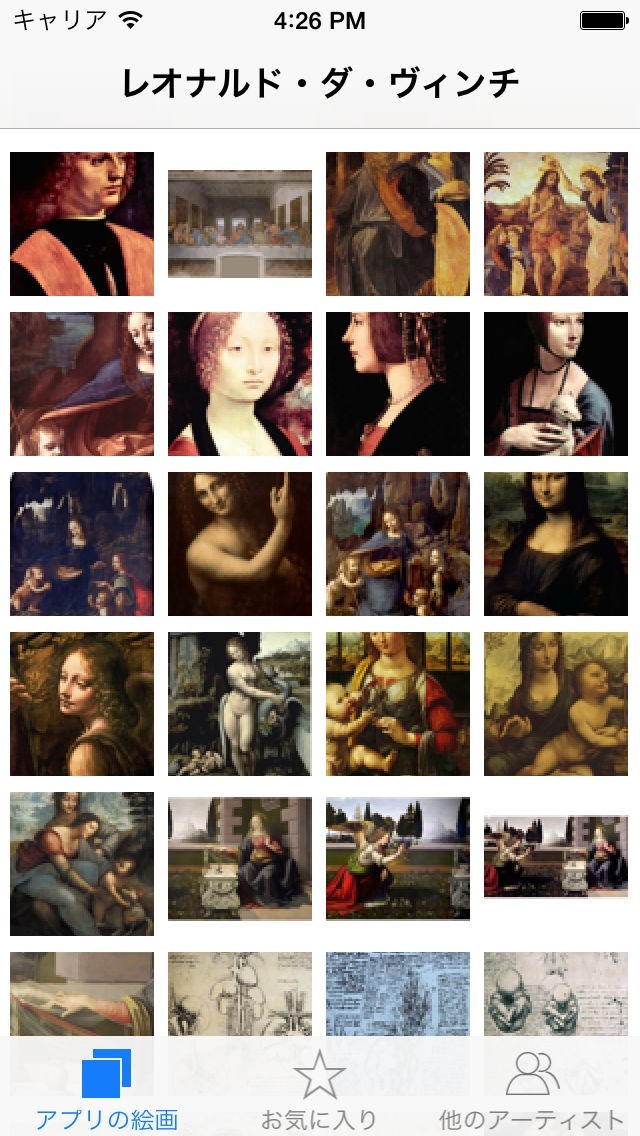Select the アプリの絵画 tab
The height and width of the screenshot is (1136, 640).
[106, 1090]
